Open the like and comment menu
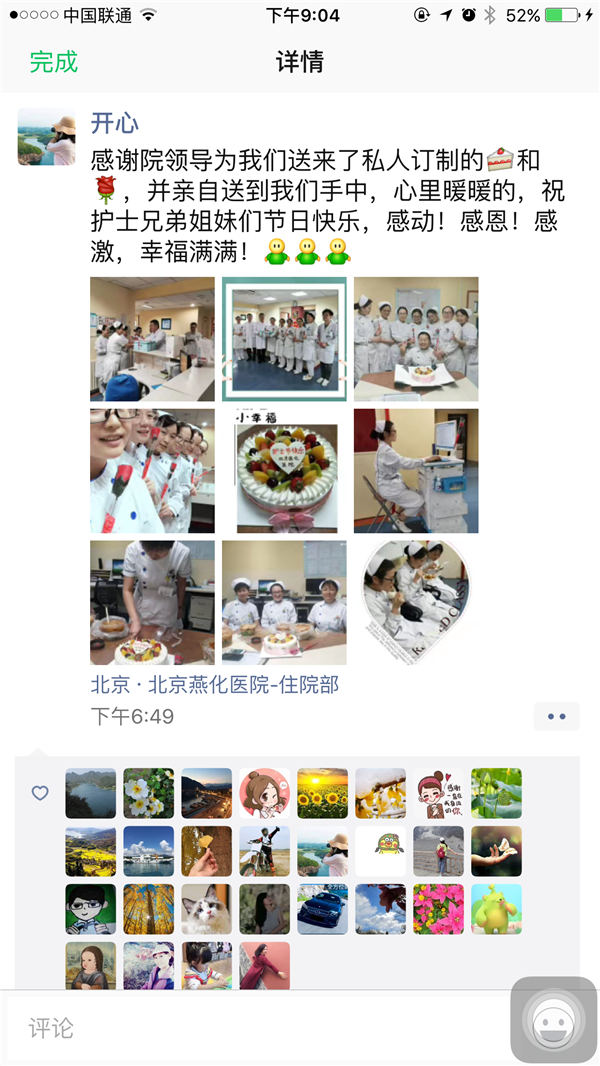Screen dimensions: 600x1066 (556, 716)
